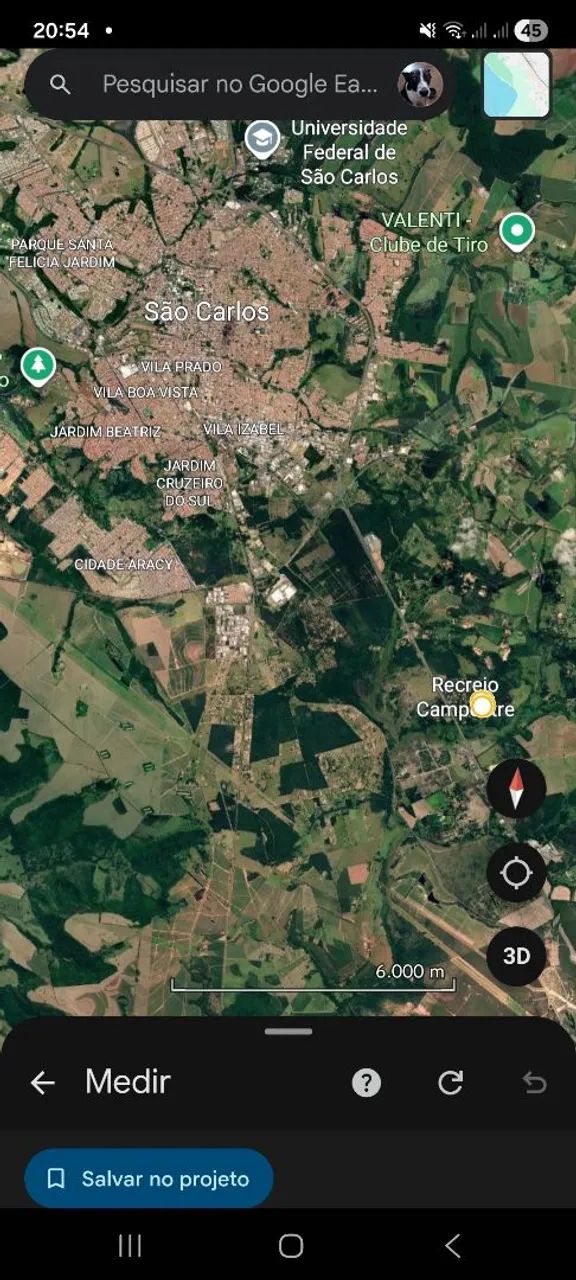
Task: Tap the green park tree marker
Action: [x=38, y=366]
